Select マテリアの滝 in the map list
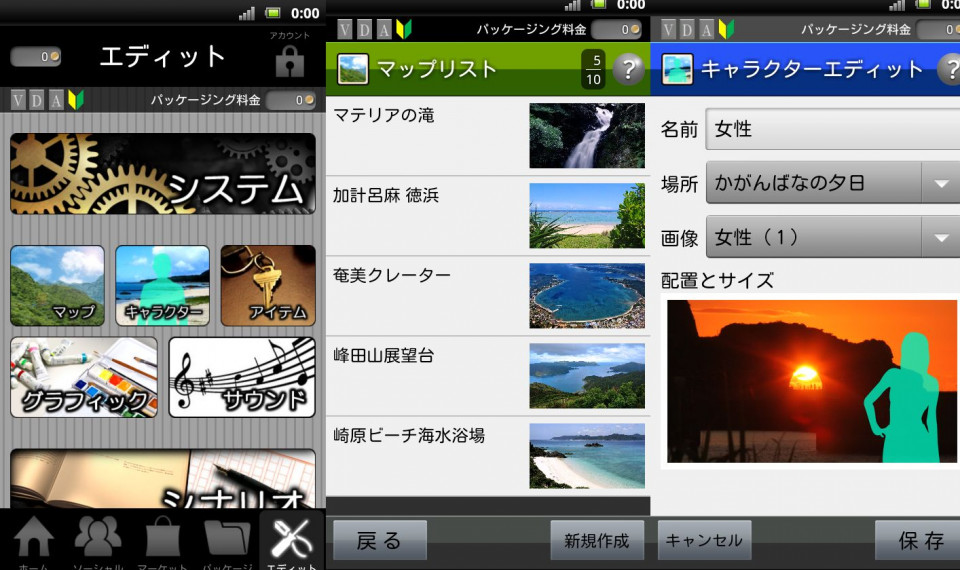Viewport: 960px width, 570px height. pos(488,136)
